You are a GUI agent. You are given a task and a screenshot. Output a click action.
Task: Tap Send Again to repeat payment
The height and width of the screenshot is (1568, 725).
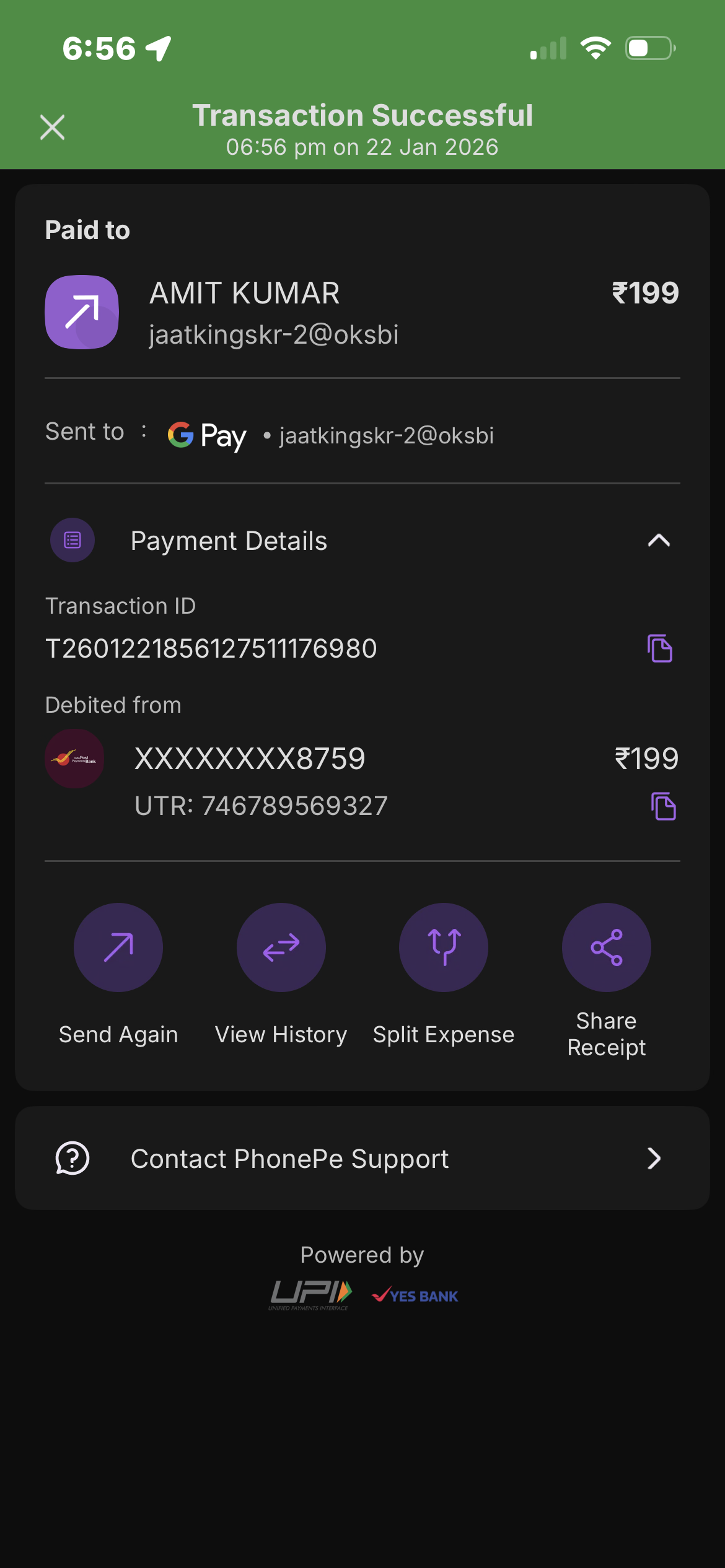coord(118,947)
